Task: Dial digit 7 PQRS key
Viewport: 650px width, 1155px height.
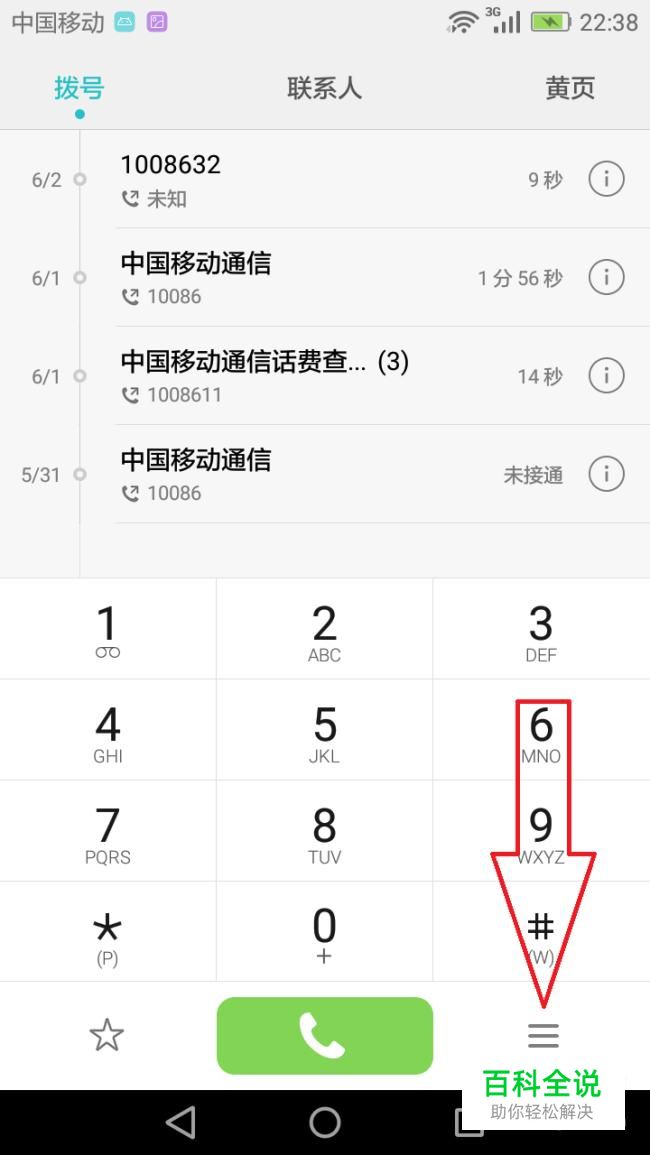Action: coord(108,831)
